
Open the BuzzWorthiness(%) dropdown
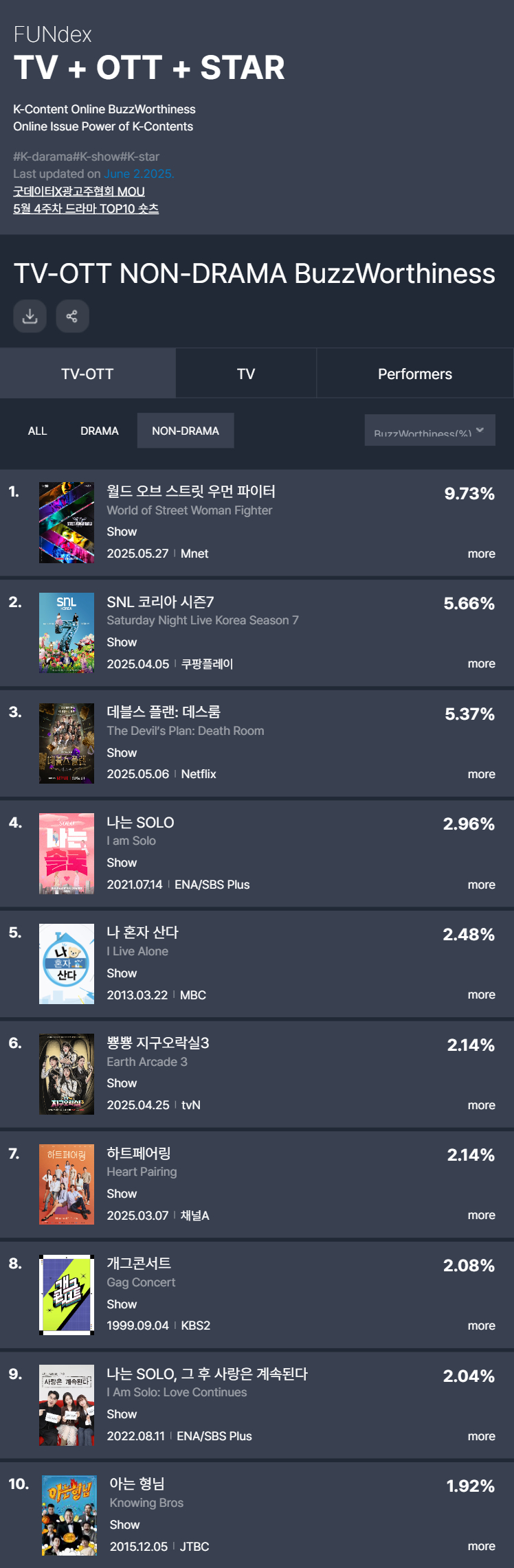click(x=429, y=431)
